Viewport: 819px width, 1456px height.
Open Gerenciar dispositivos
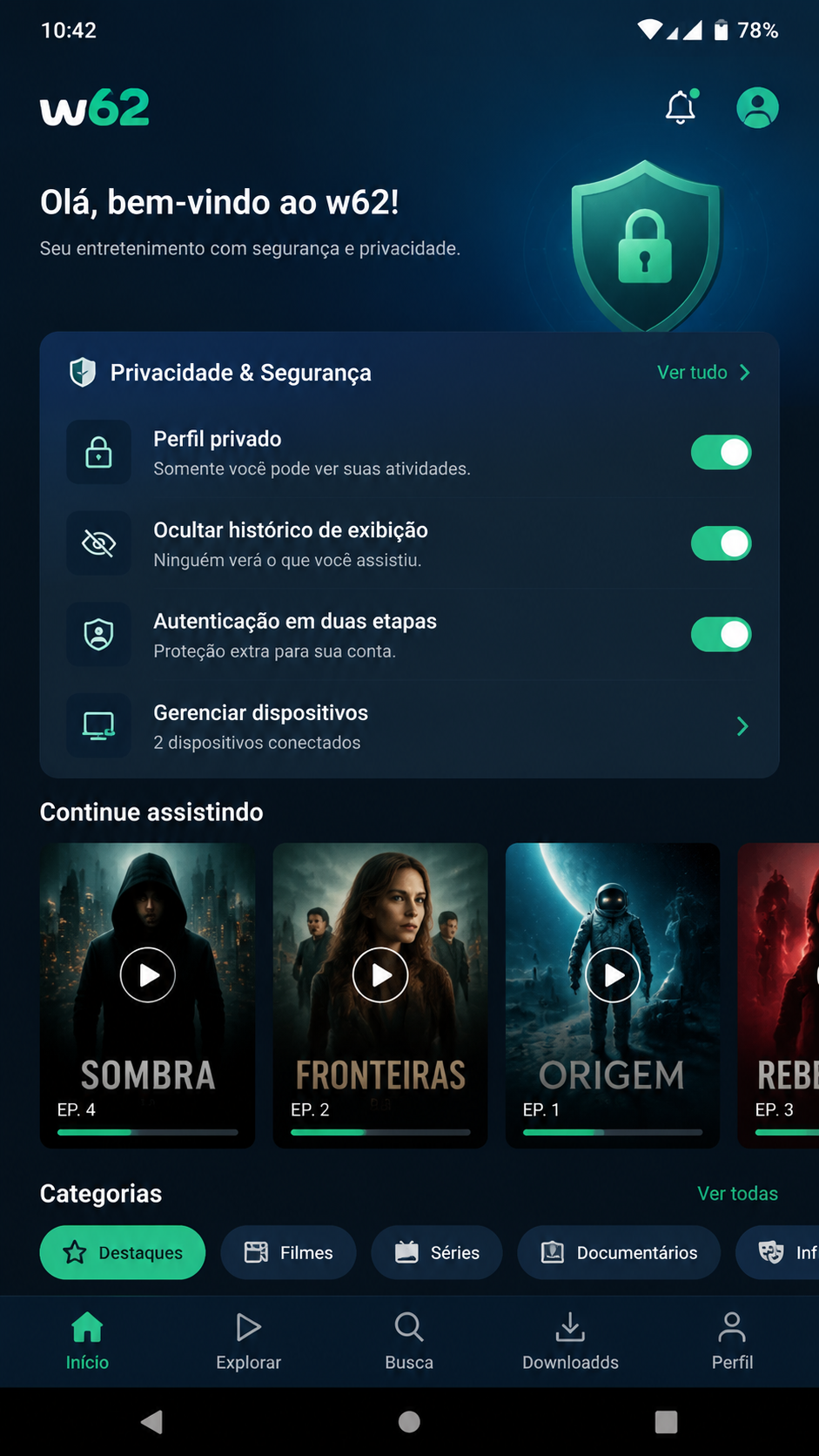tap(409, 726)
